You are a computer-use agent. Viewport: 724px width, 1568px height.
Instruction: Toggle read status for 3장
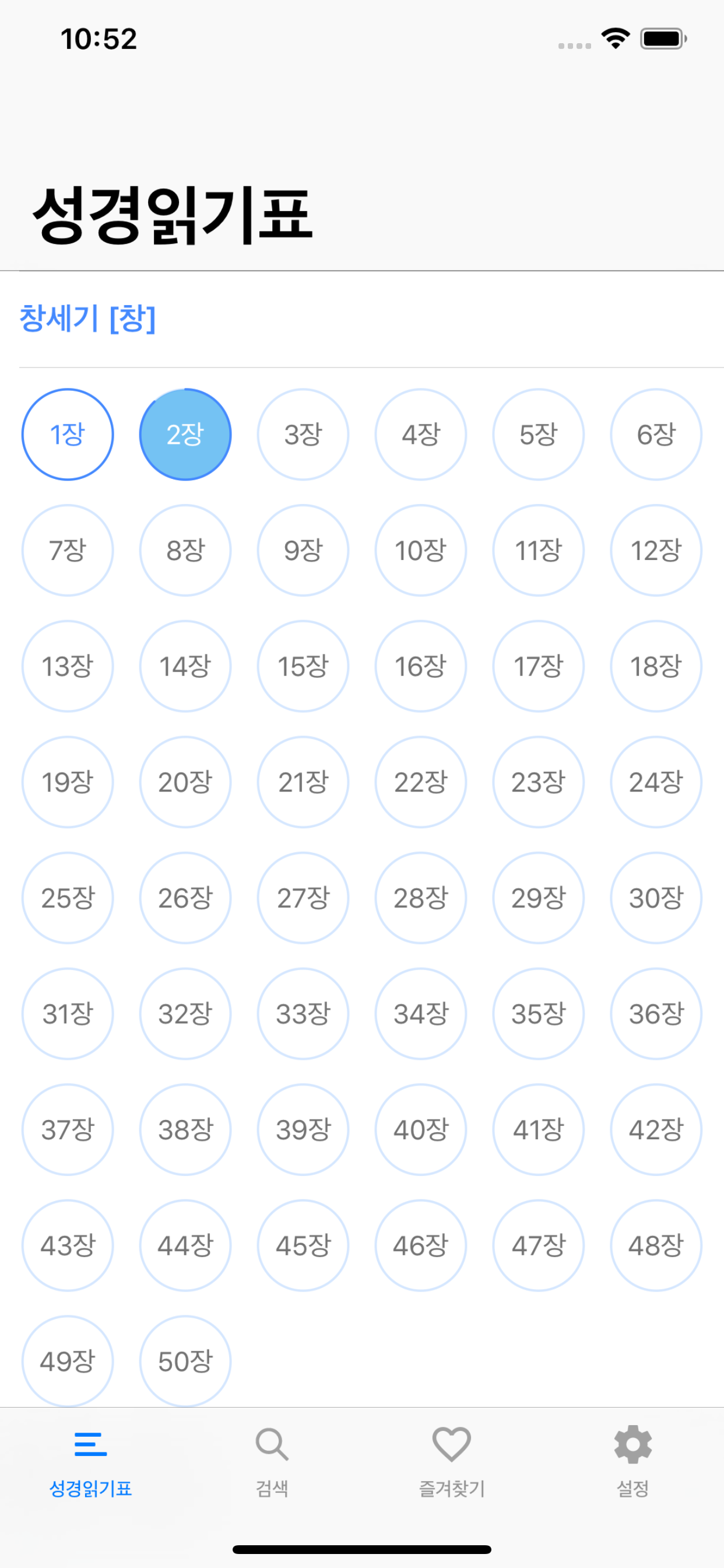tap(303, 434)
